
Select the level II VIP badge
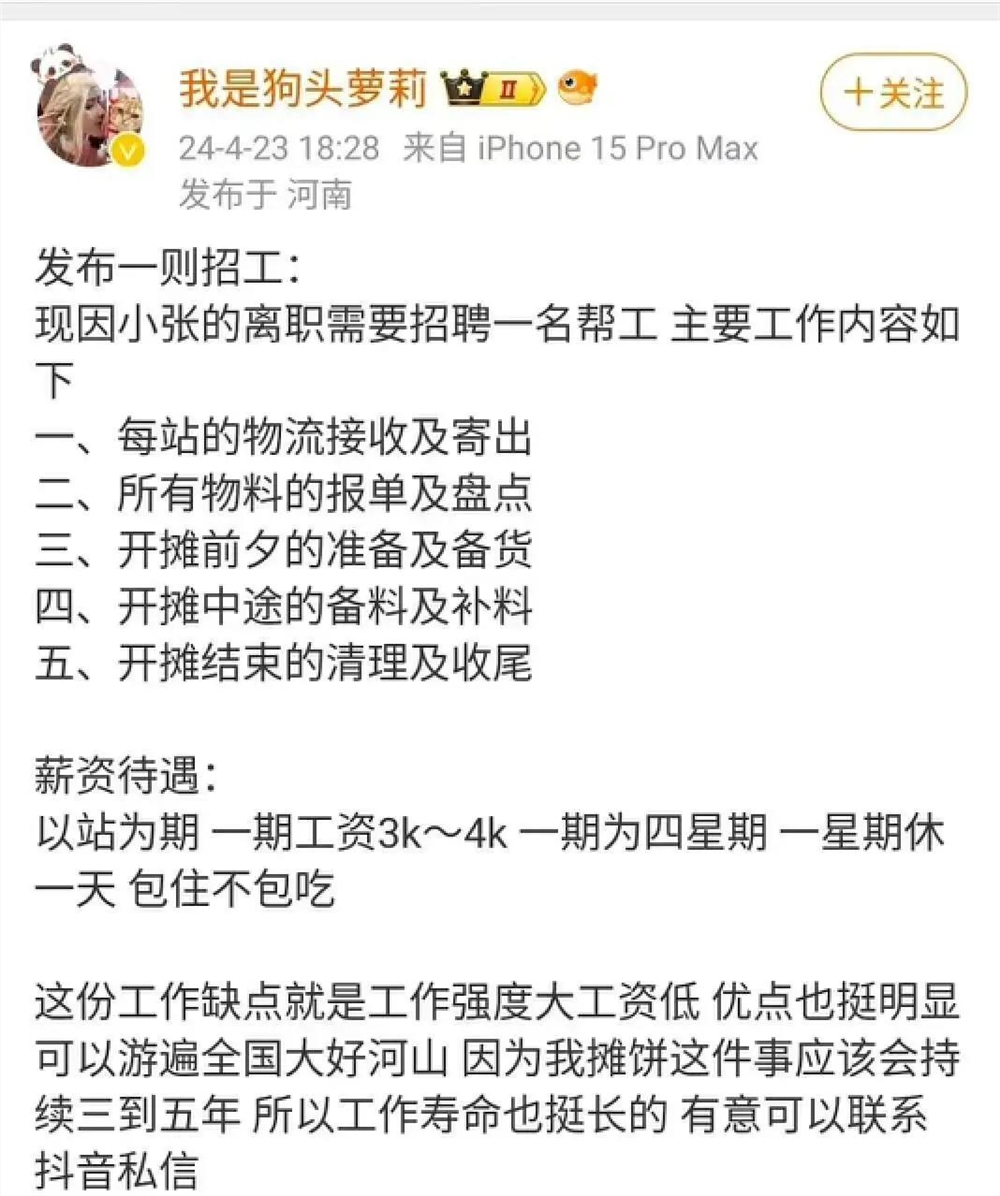coord(509,88)
